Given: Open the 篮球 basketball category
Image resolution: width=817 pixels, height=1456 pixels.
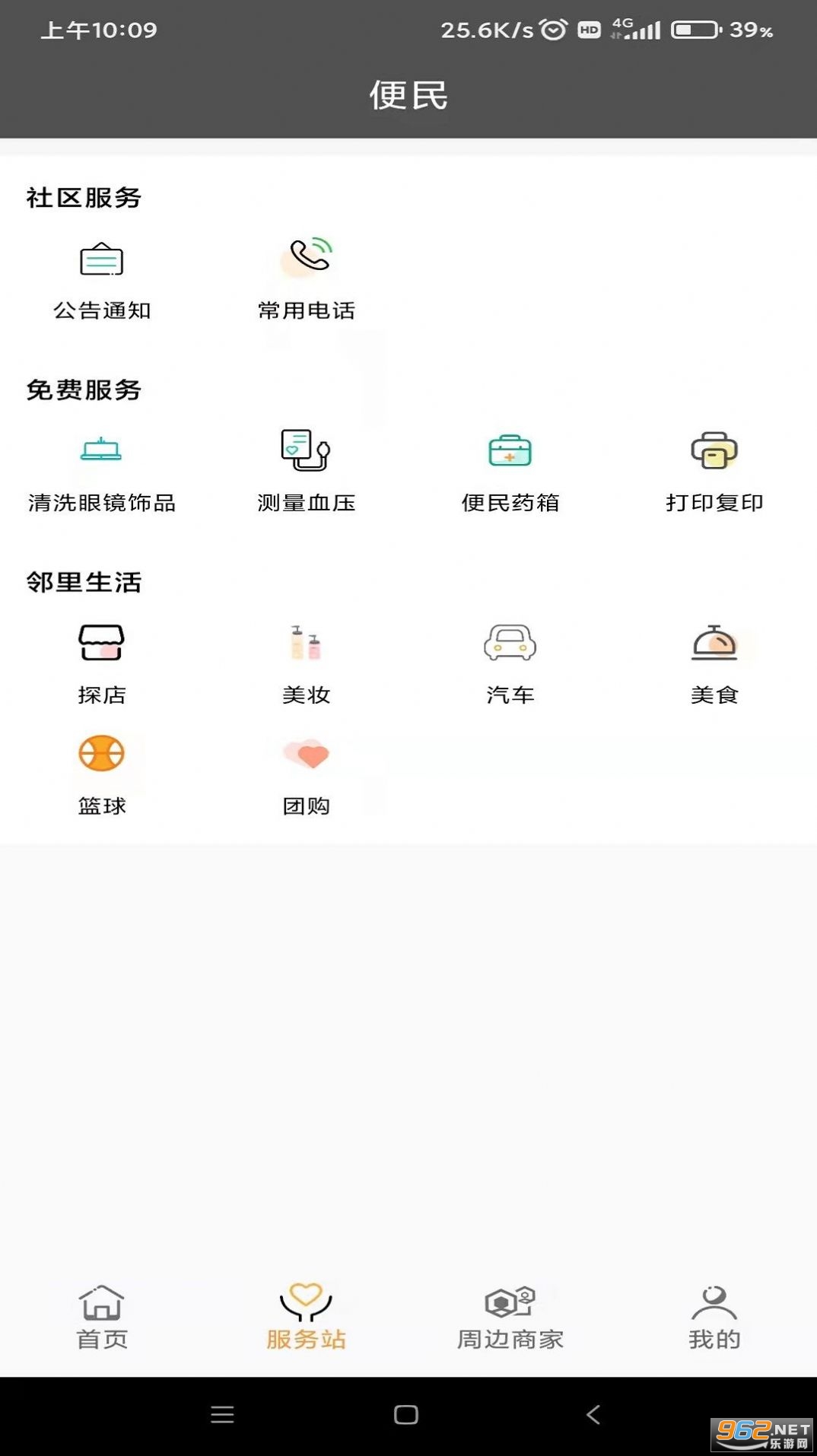Looking at the screenshot, I should point(102,775).
